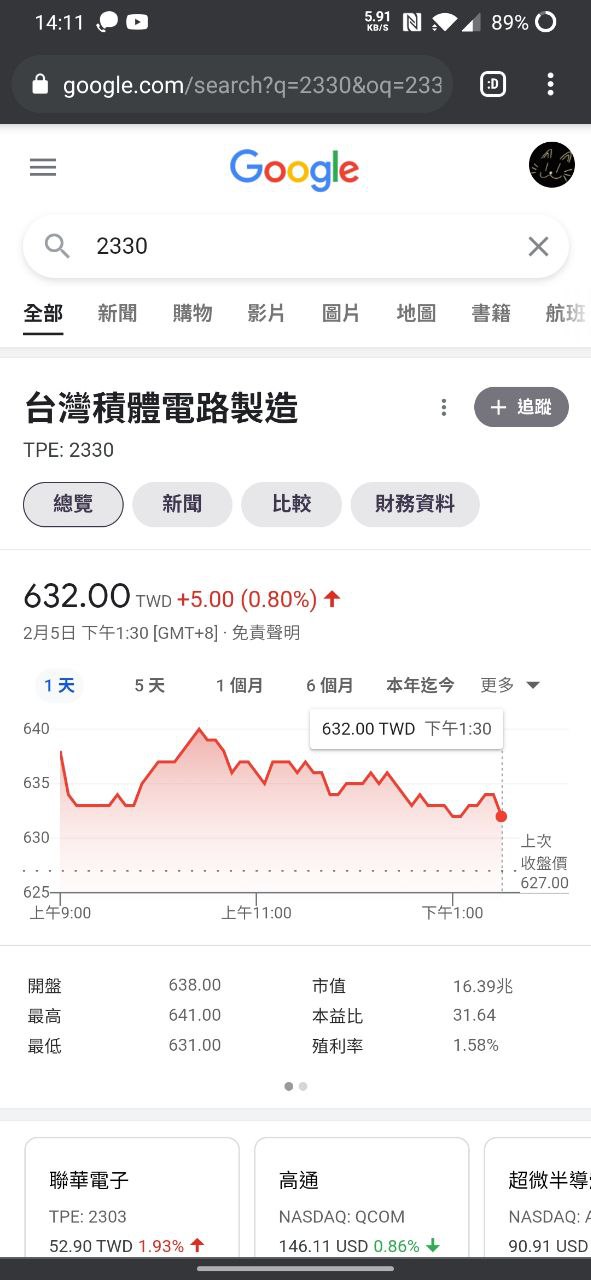Viewport: 591px width, 1280px height.
Task: Show the 本年迄今 chart range
Action: pos(420,685)
